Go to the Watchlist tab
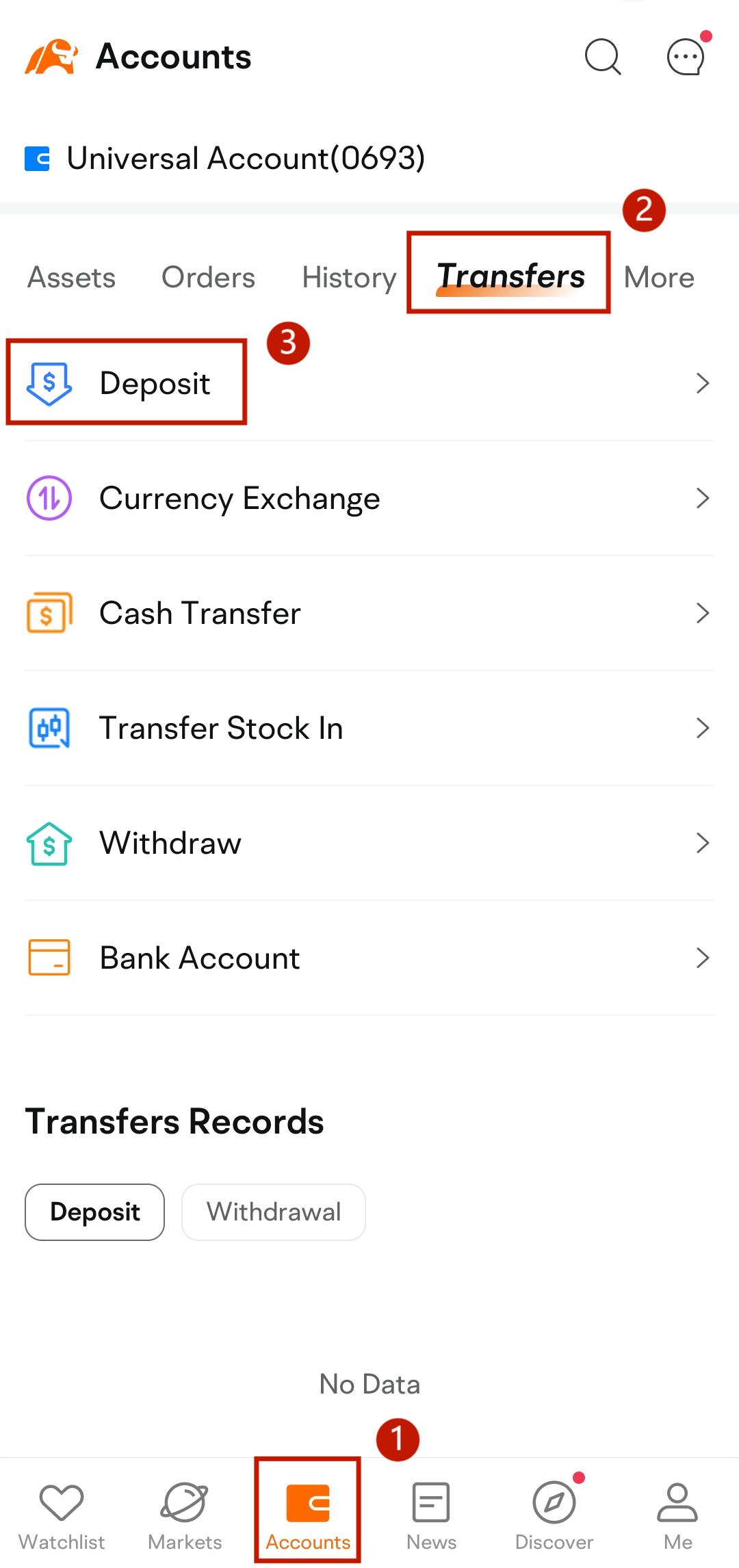 click(62, 1515)
